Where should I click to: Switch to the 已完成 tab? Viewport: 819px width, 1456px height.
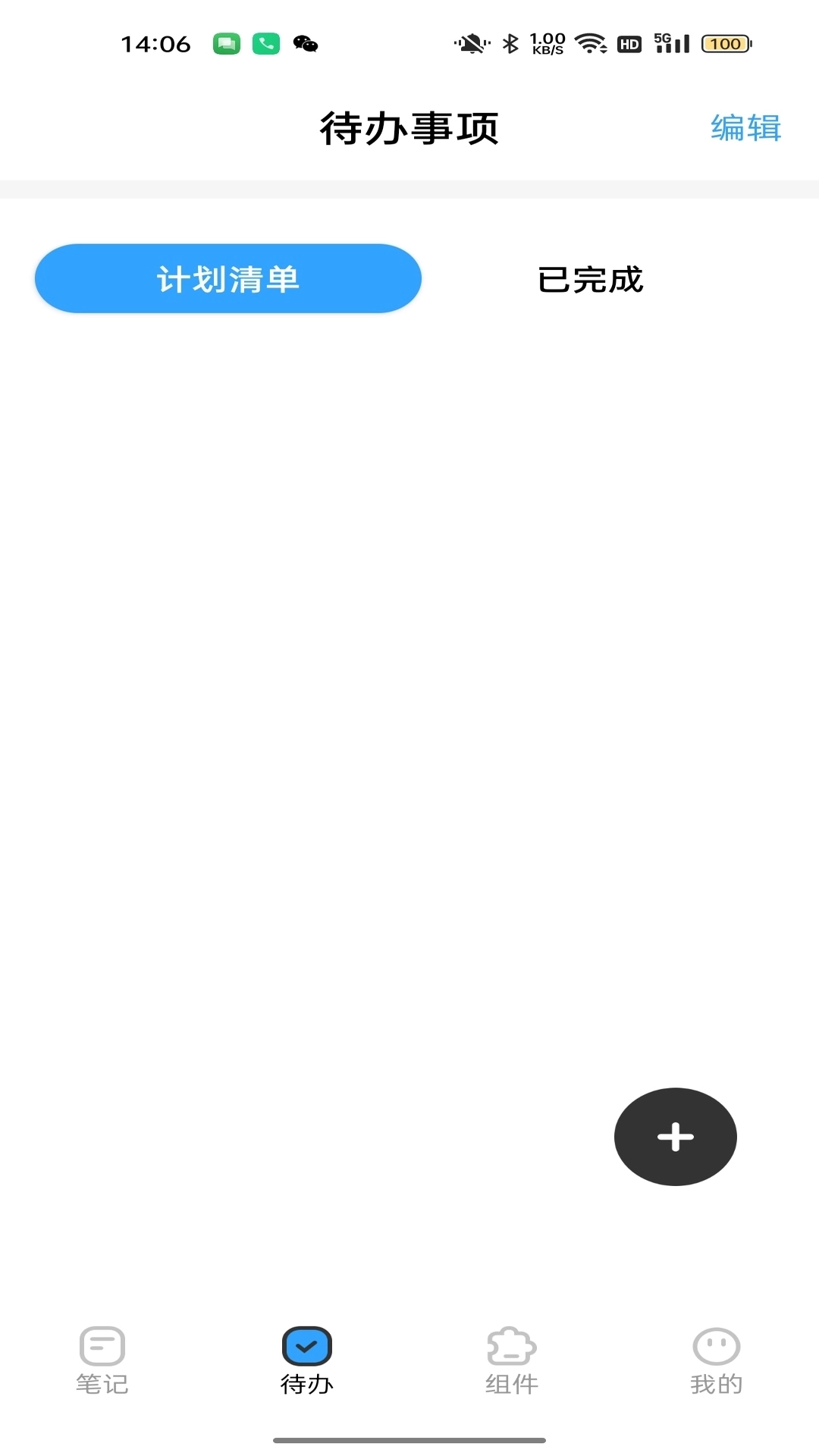point(590,279)
